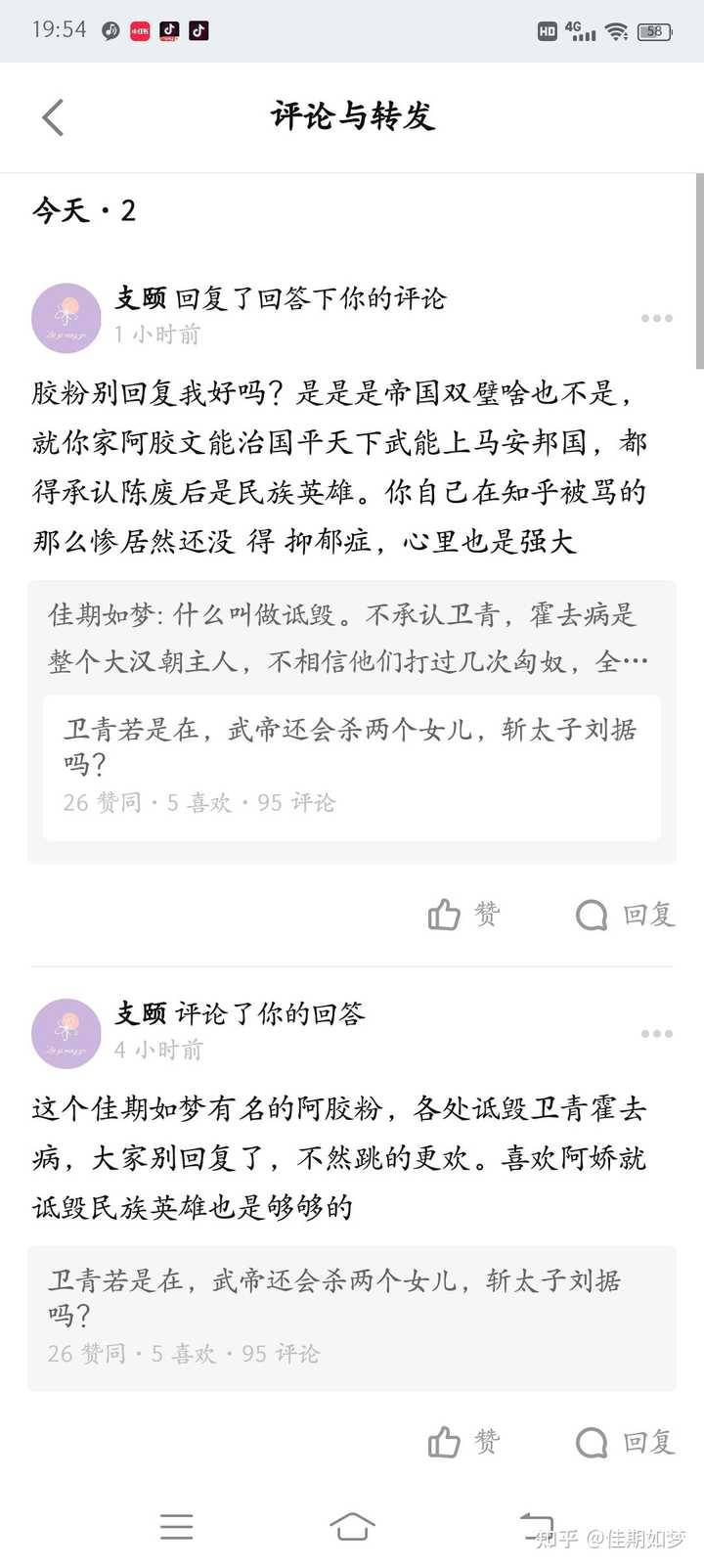Open system recent apps menu
The image size is (704, 1568).
[x=177, y=1526]
